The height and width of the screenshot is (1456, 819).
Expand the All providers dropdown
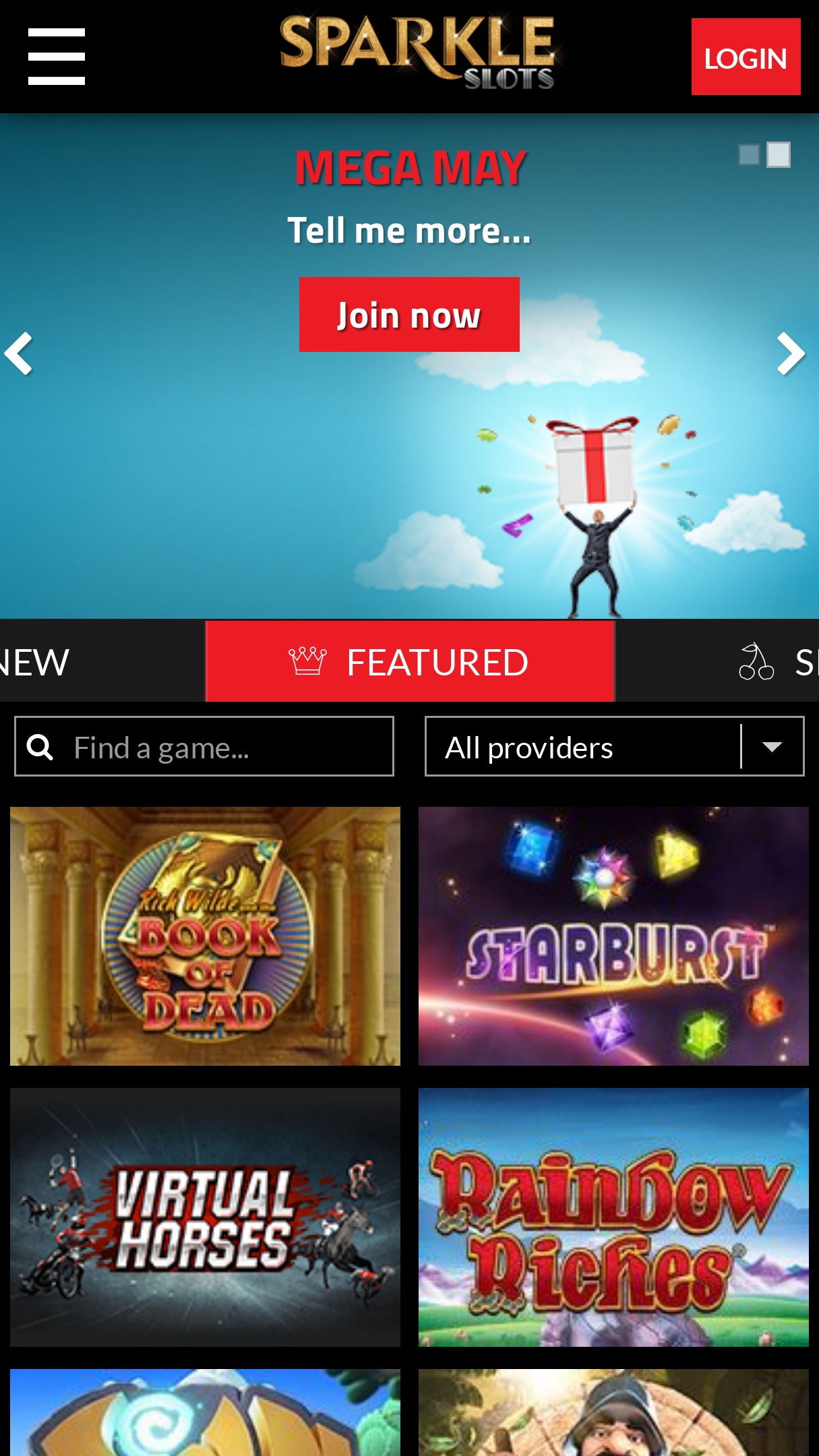pos(614,747)
